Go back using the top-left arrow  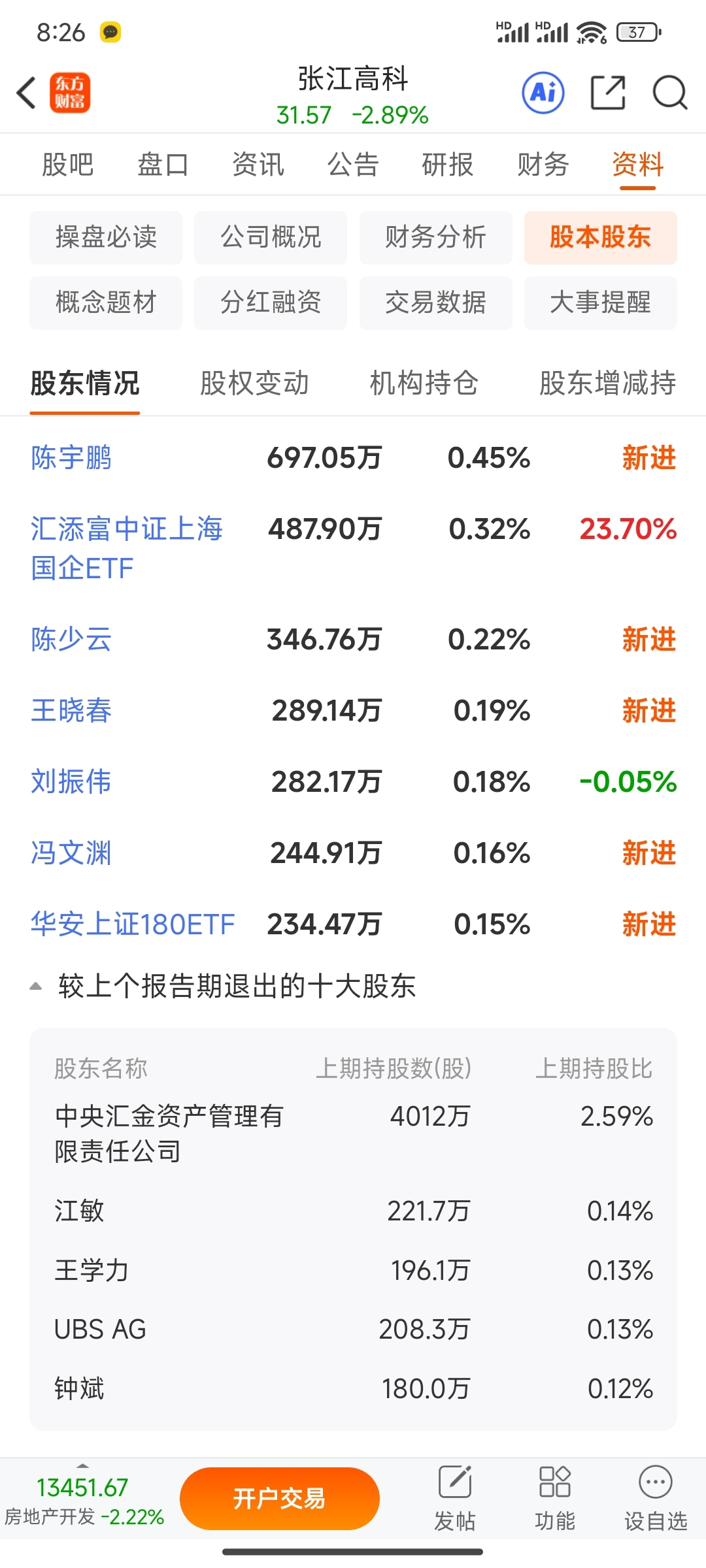[26, 93]
